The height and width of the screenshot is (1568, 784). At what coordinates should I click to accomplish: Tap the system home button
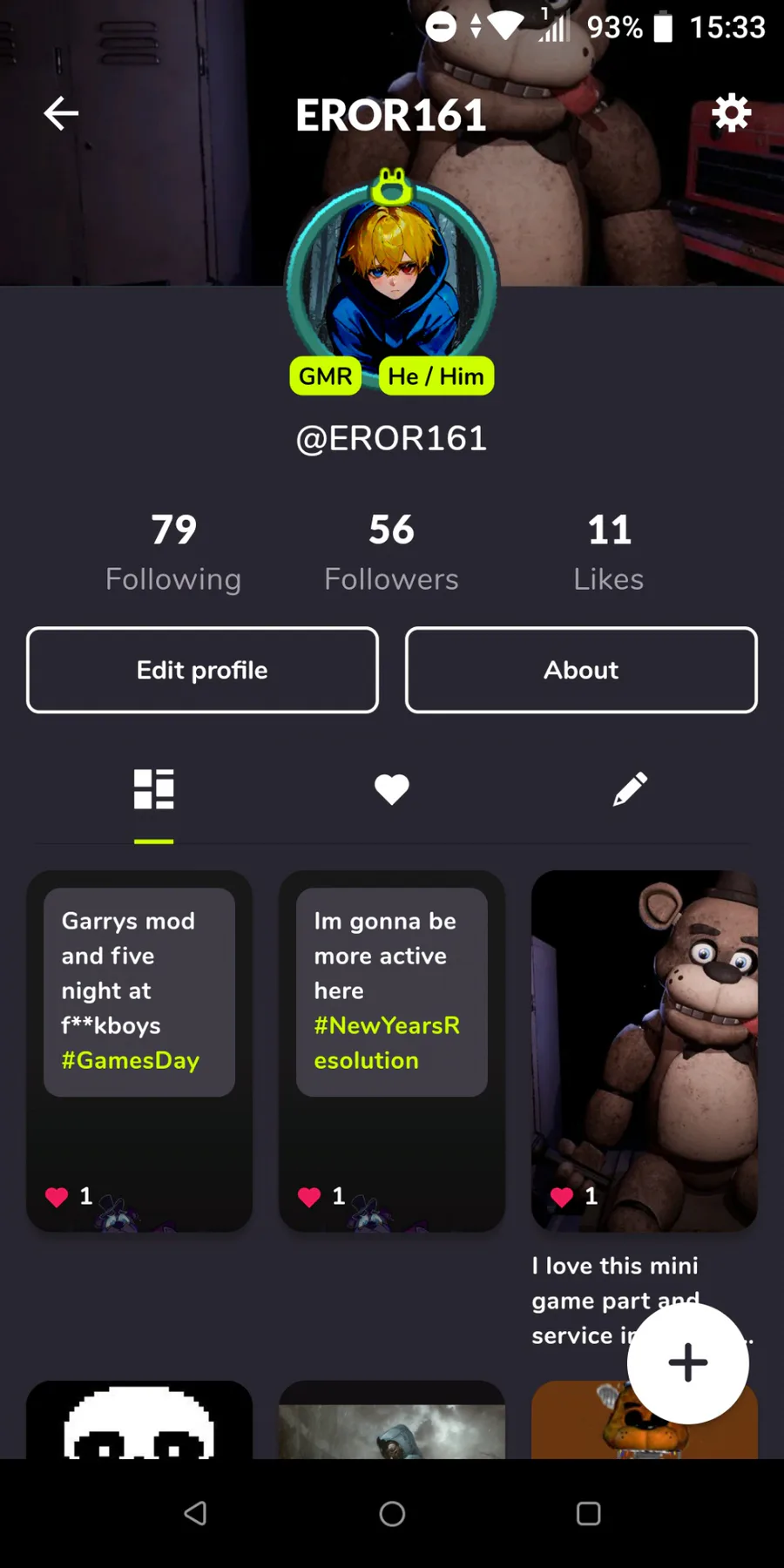pyautogui.click(x=392, y=1514)
